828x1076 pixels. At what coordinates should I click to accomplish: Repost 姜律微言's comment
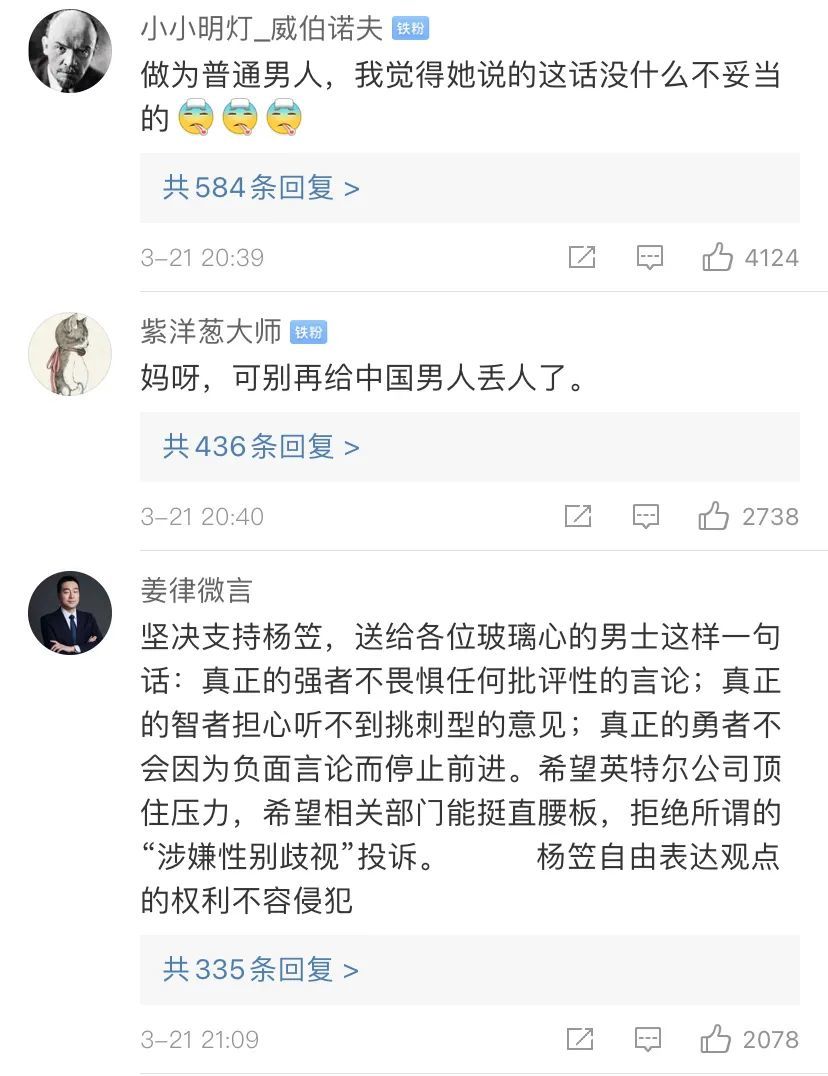click(x=580, y=1039)
